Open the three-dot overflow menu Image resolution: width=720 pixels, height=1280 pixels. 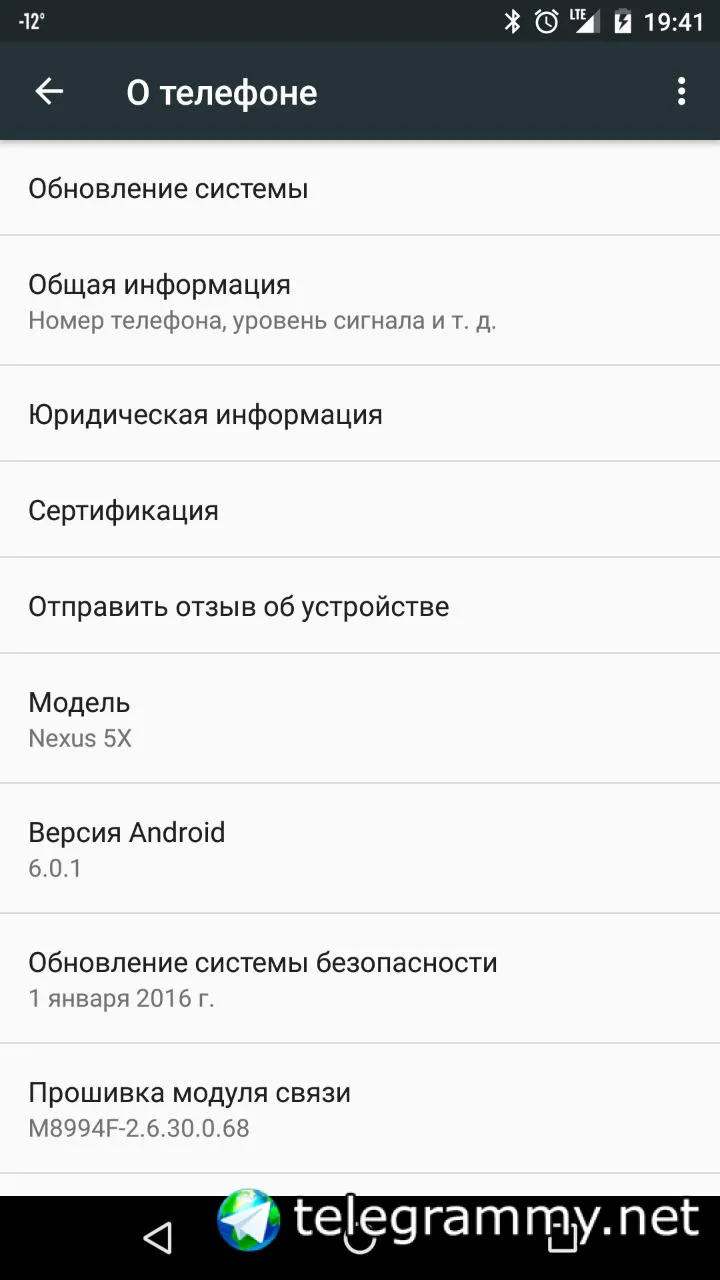coord(681,92)
